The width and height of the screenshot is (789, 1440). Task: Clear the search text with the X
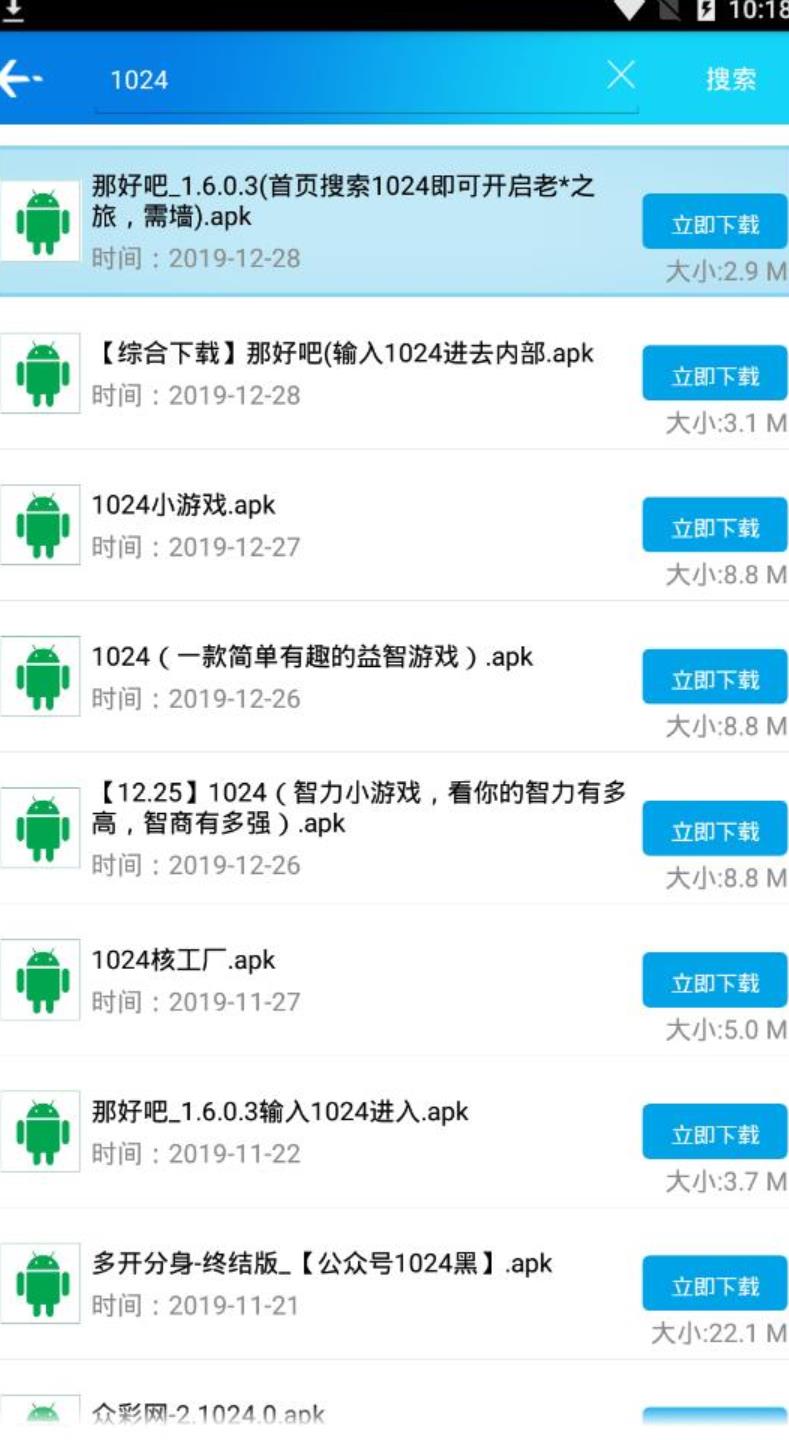click(x=621, y=75)
